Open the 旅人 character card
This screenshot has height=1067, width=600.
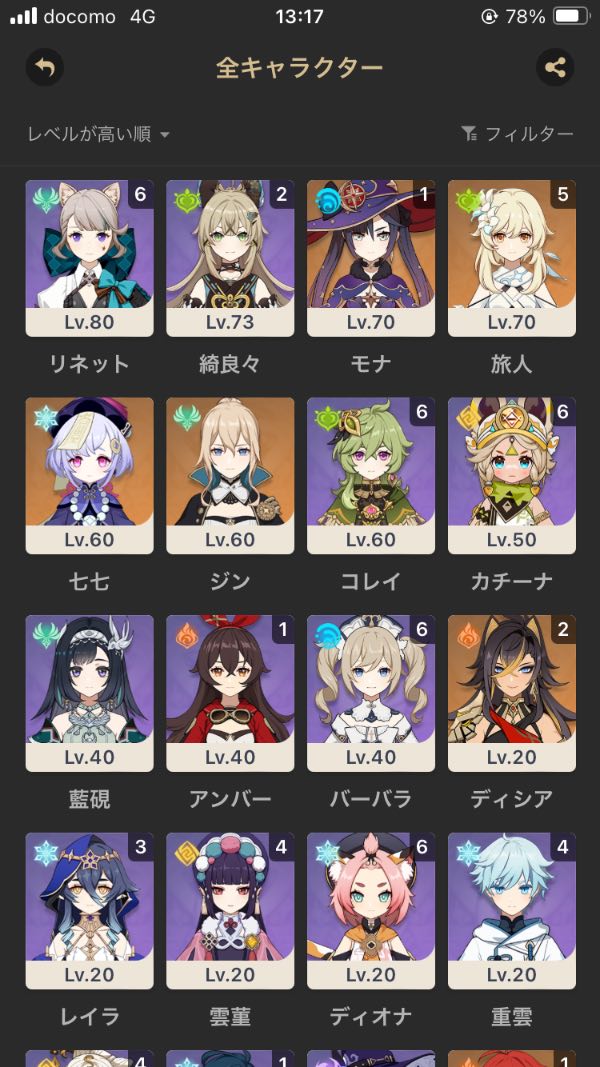(512, 258)
